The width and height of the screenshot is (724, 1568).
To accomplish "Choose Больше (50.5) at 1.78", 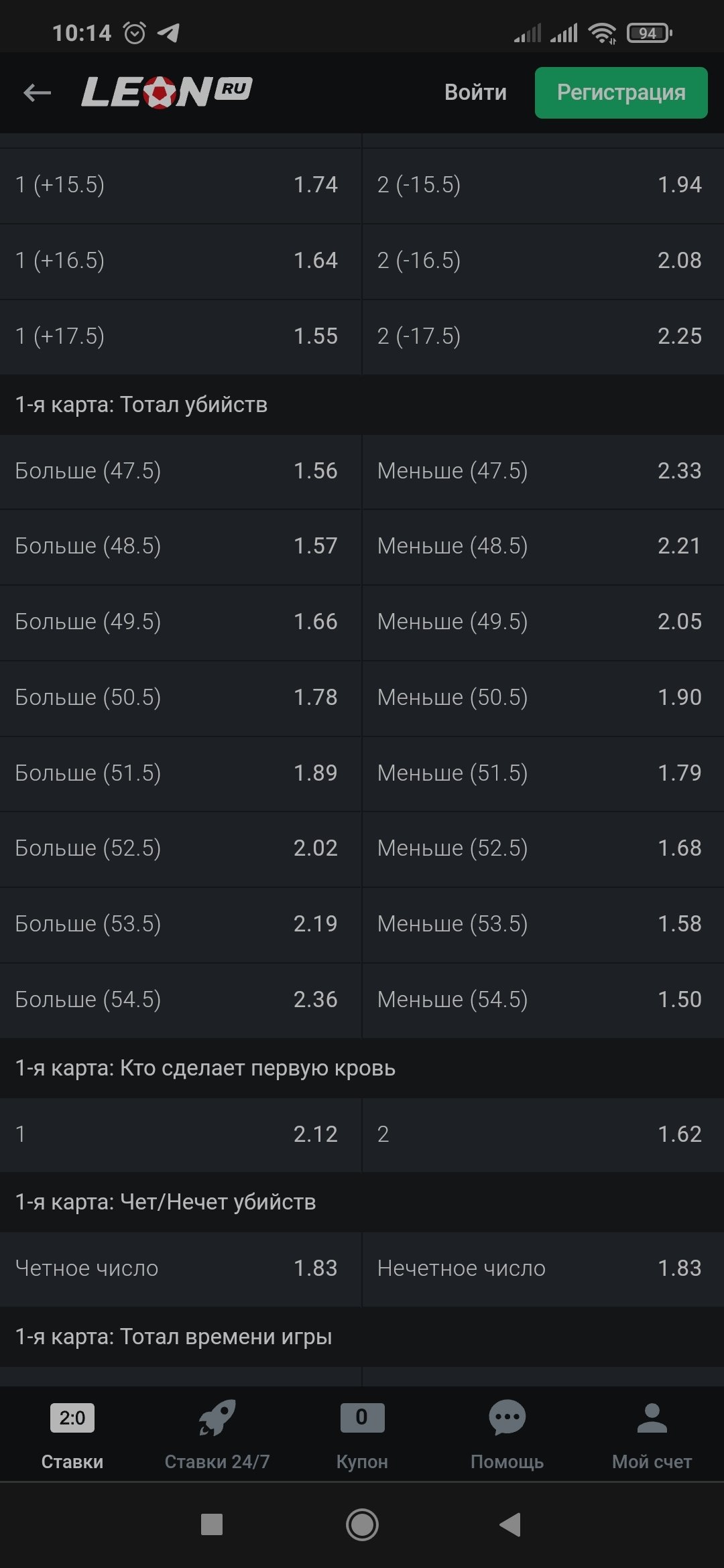I will point(180,698).
